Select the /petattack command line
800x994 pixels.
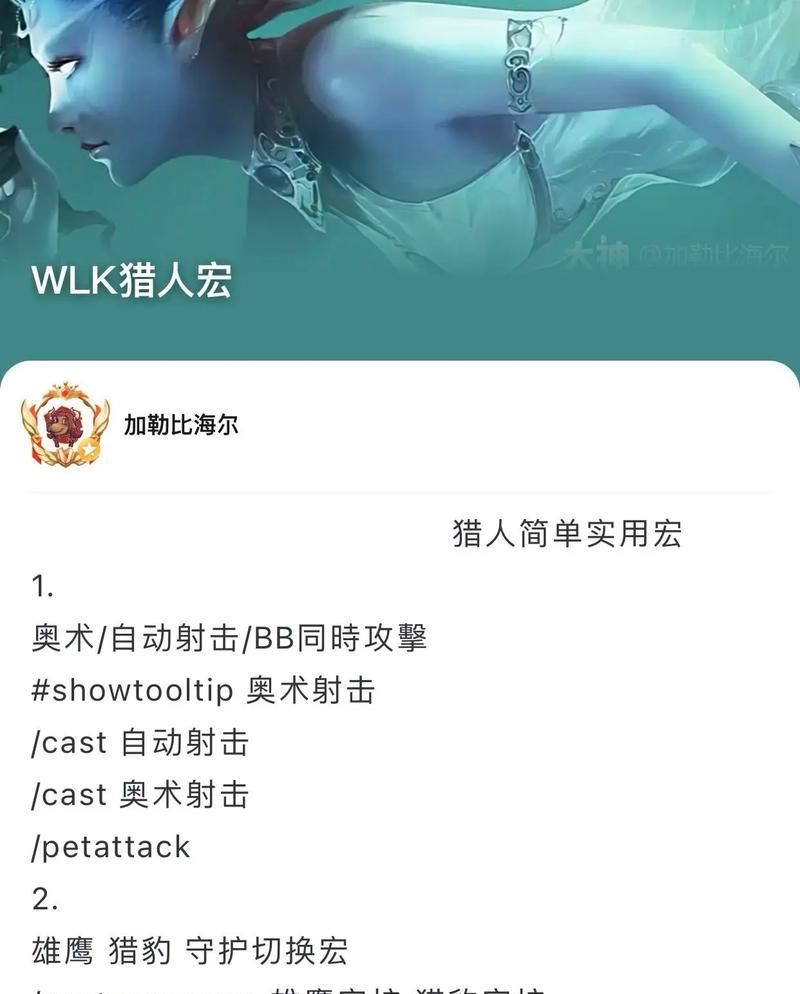(x=110, y=847)
